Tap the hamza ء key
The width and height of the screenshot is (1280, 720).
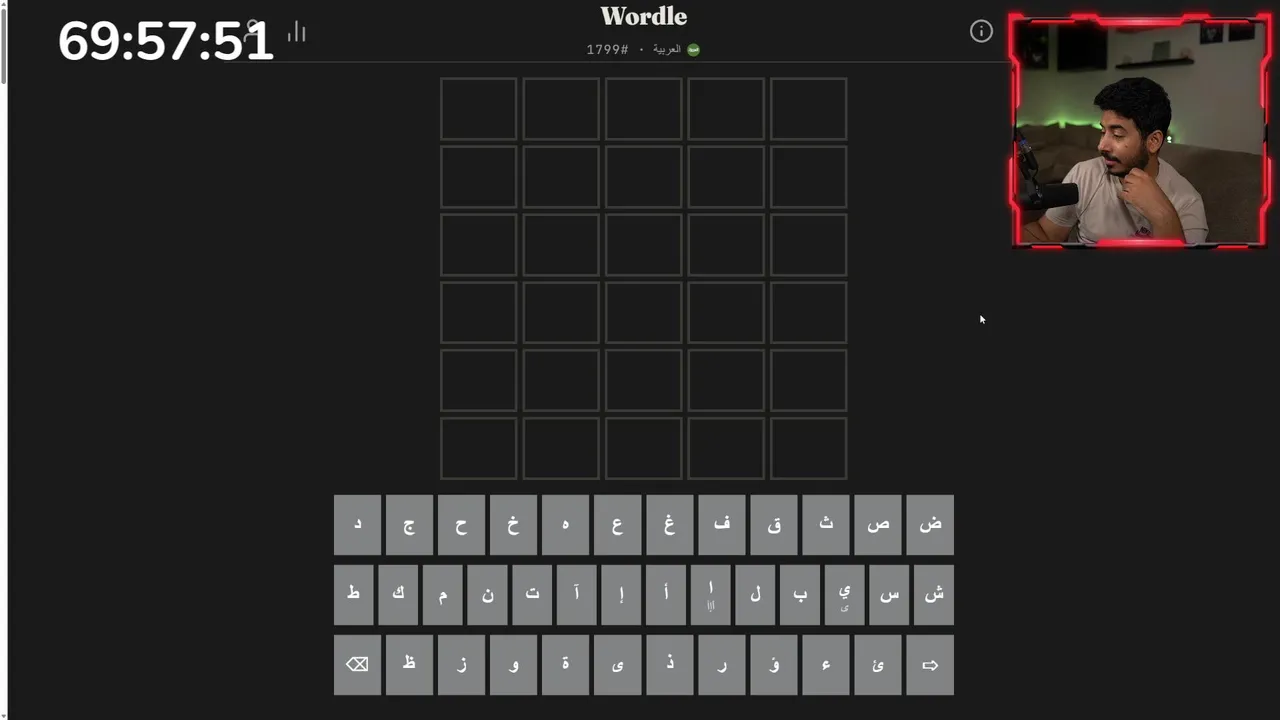point(826,664)
